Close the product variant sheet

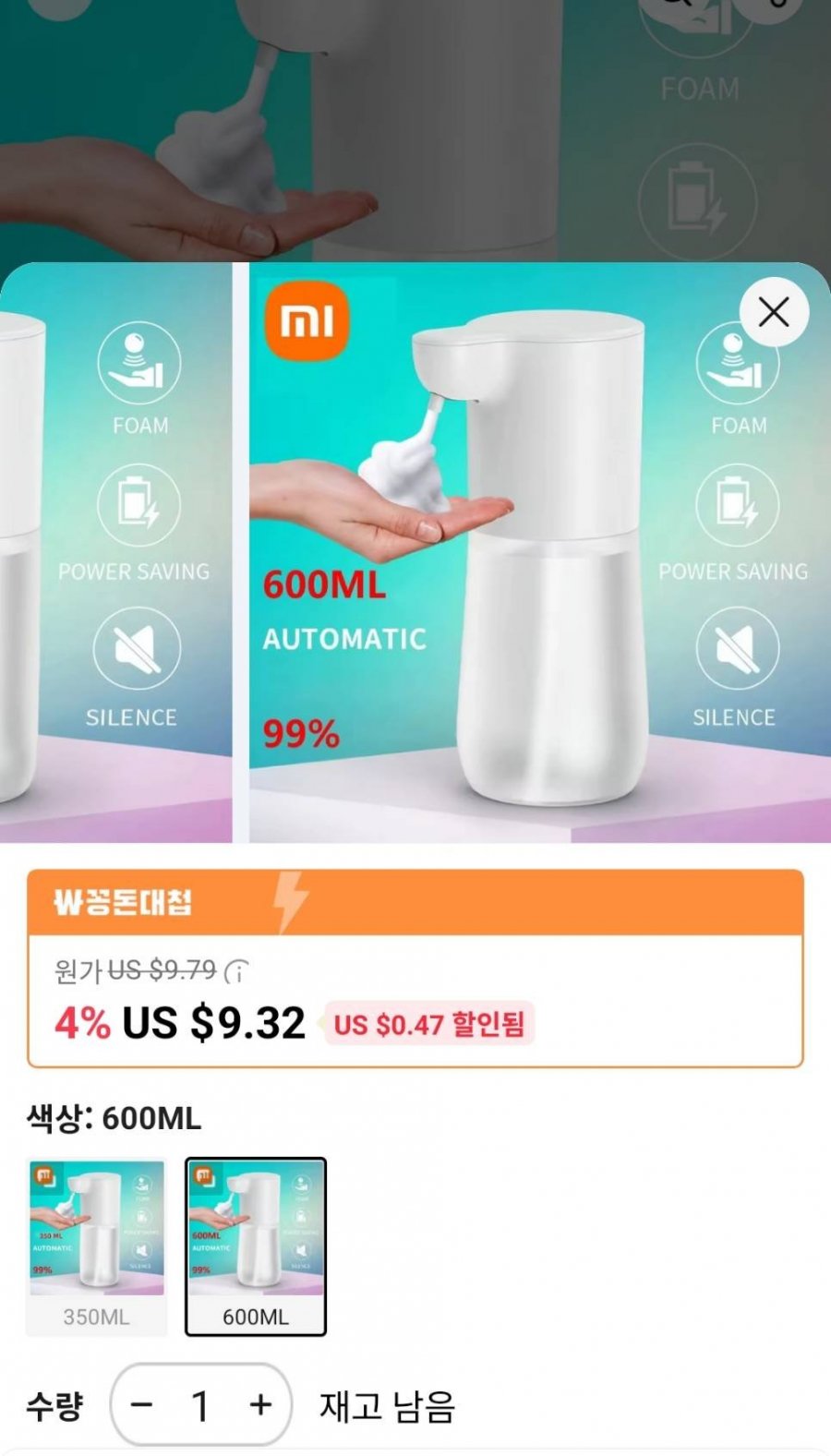tap(774, 312)
